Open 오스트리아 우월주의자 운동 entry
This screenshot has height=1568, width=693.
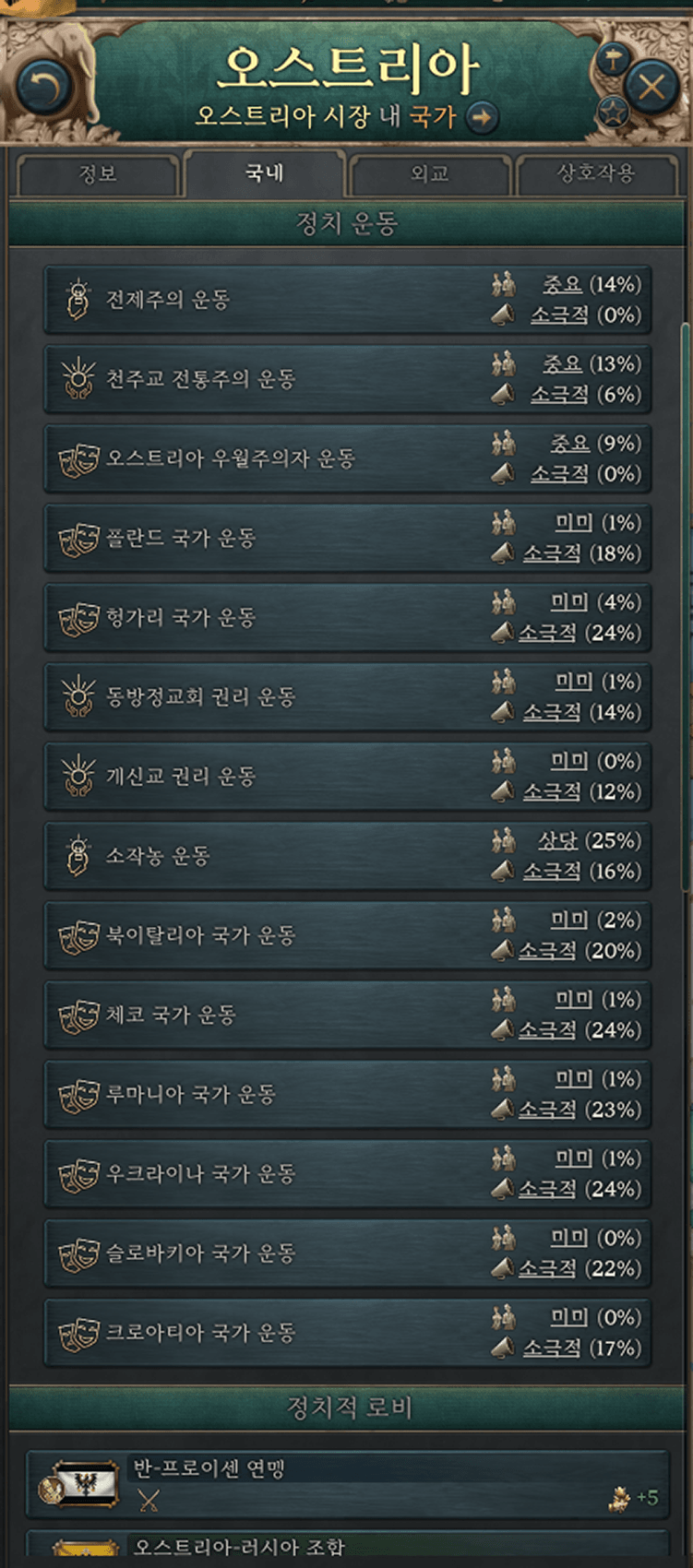(x=277, y=458)
